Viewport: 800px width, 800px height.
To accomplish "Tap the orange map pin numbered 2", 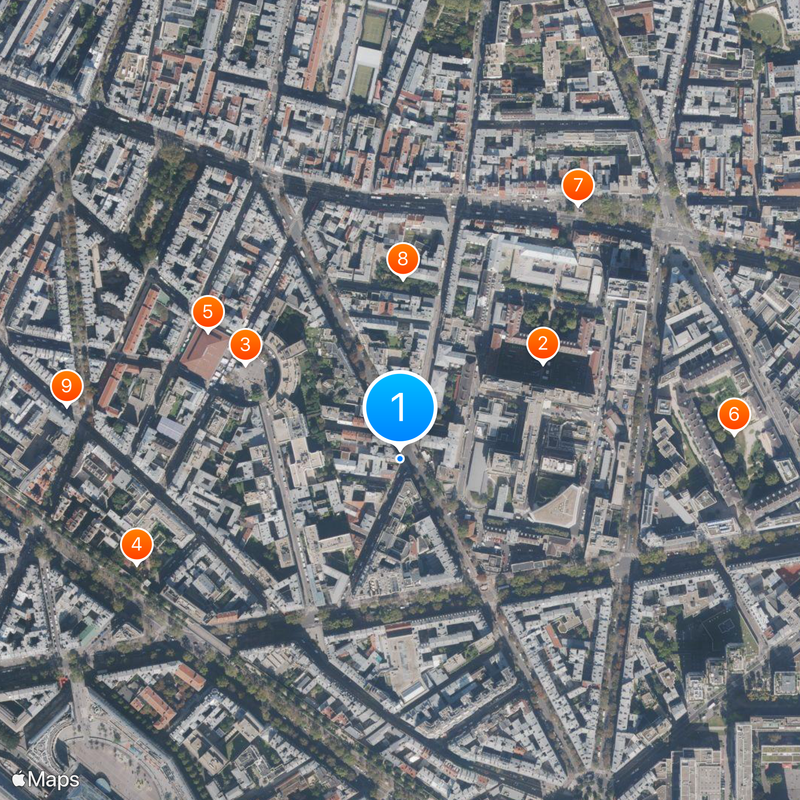I will [543, 345].
